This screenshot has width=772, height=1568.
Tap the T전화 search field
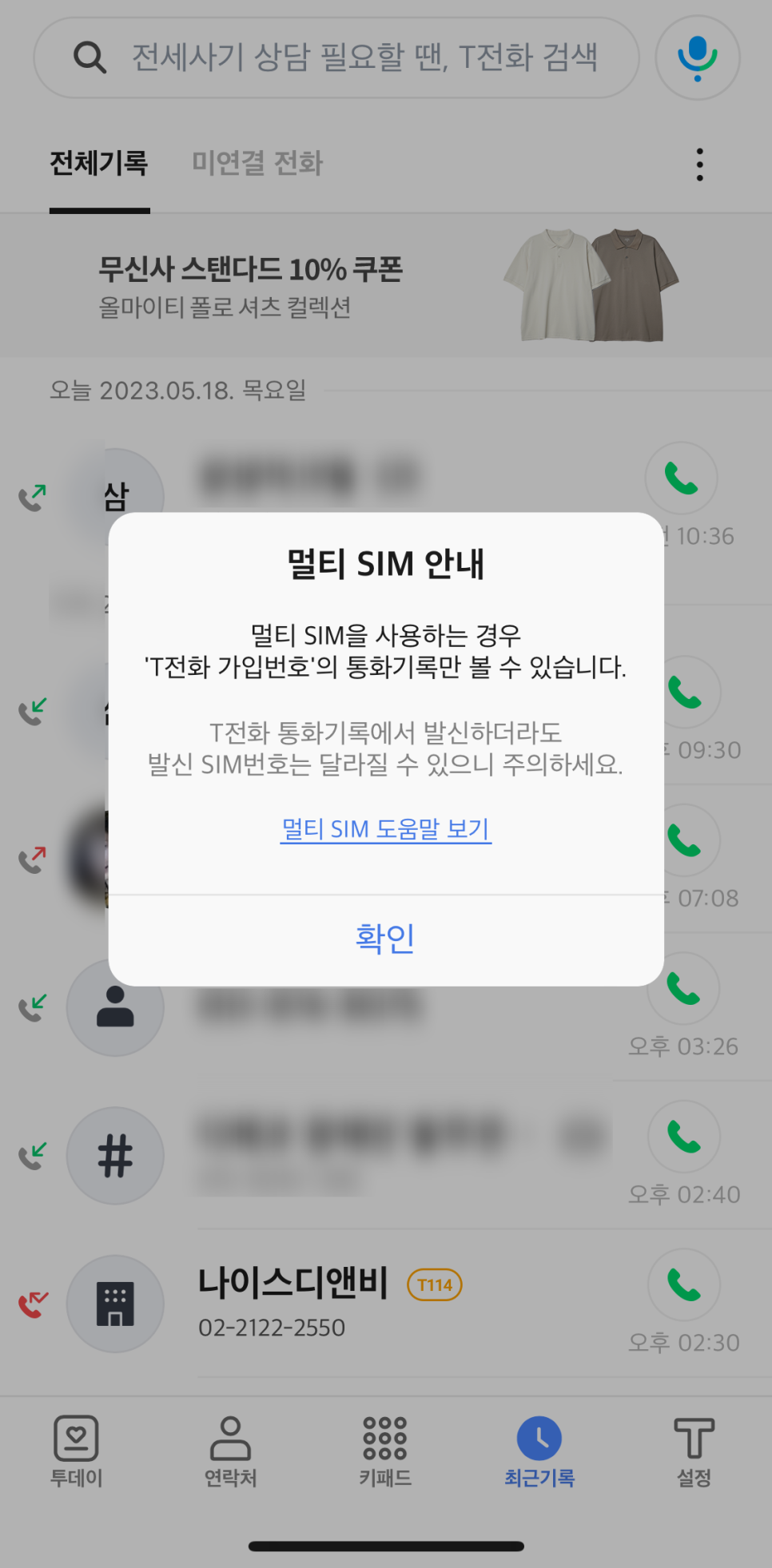(336, 58)
